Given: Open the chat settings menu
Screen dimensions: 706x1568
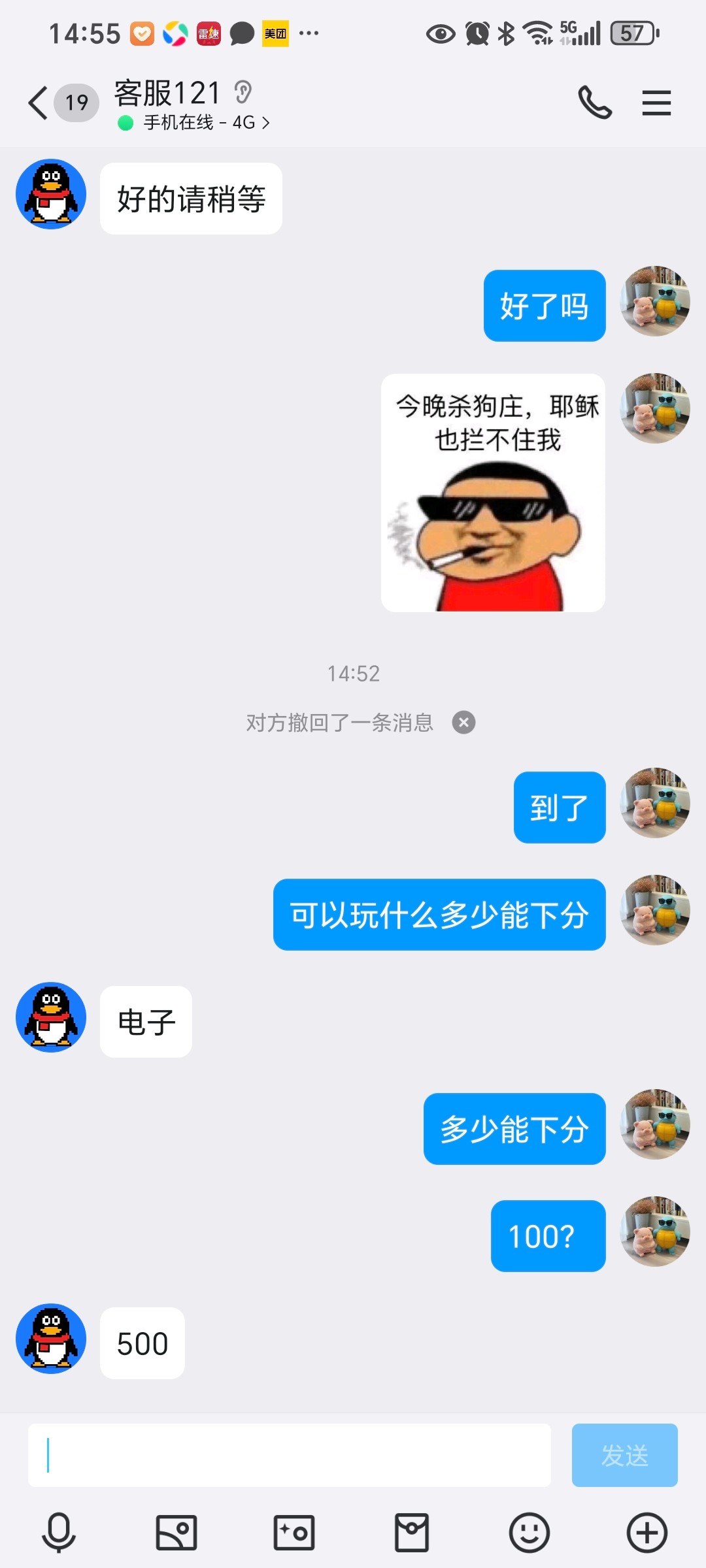Looking at the screenshot, I should click(x=656, y=103).
